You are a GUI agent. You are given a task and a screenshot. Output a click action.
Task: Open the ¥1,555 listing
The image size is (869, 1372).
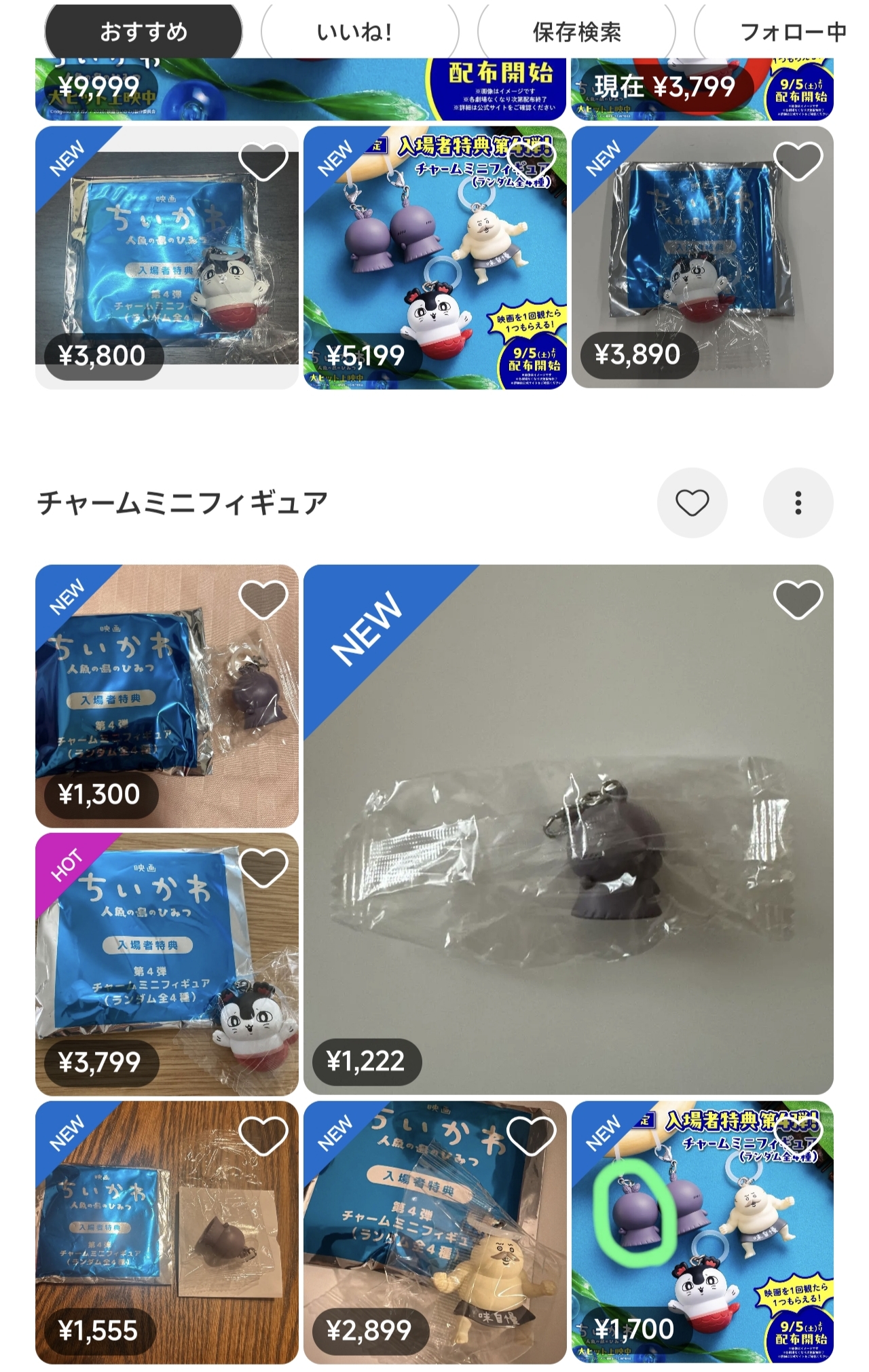coord(166,1232)
